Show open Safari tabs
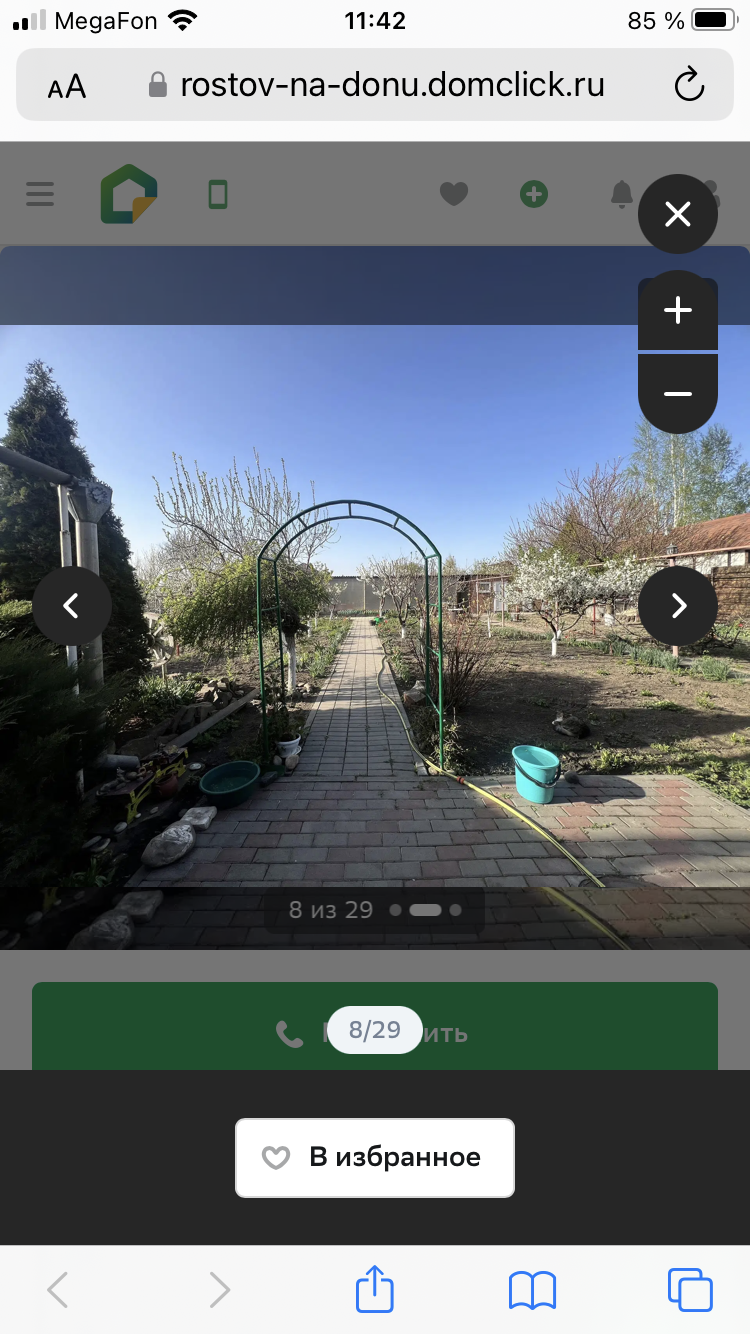Viewport: 750px width, 1334px height. 690,1290
